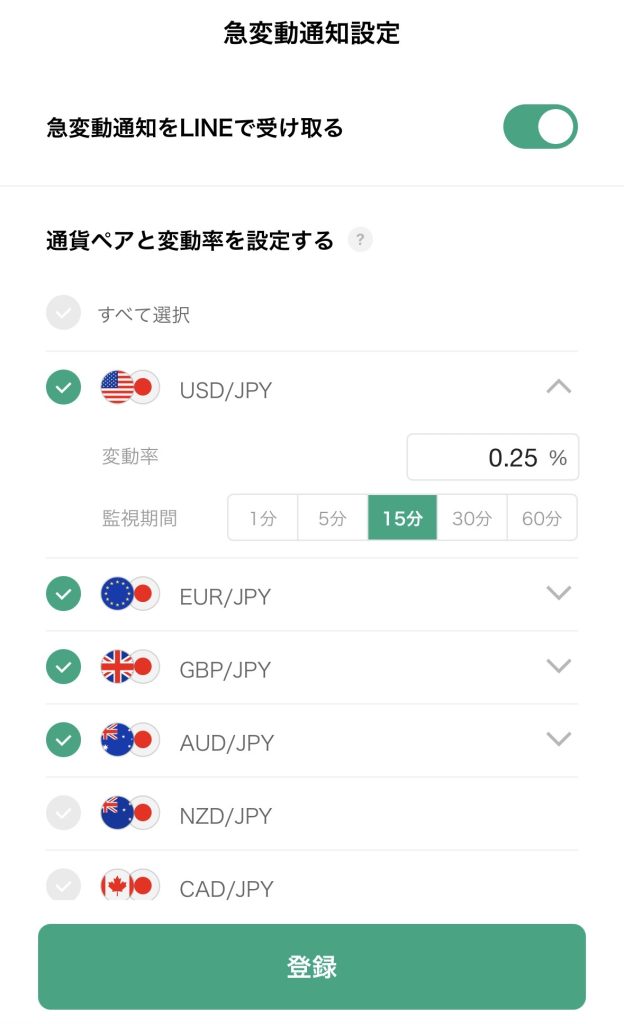Image resolution: width=624 pixels, height=1024 pixels.
Task: Edit the 変動率 percentage field
Action: [492, 457]
